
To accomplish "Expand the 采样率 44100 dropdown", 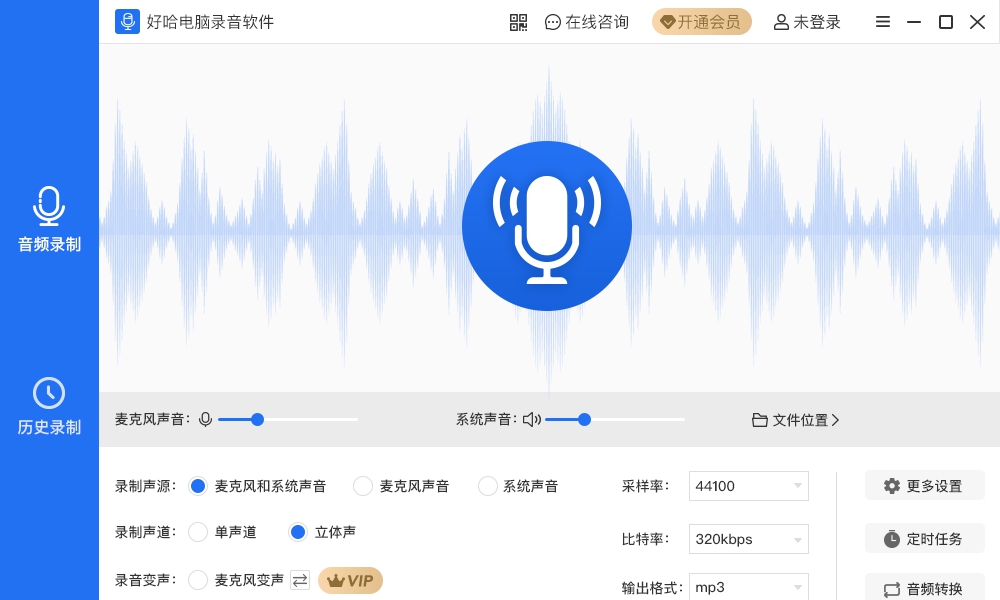I will tap(748, 486).
